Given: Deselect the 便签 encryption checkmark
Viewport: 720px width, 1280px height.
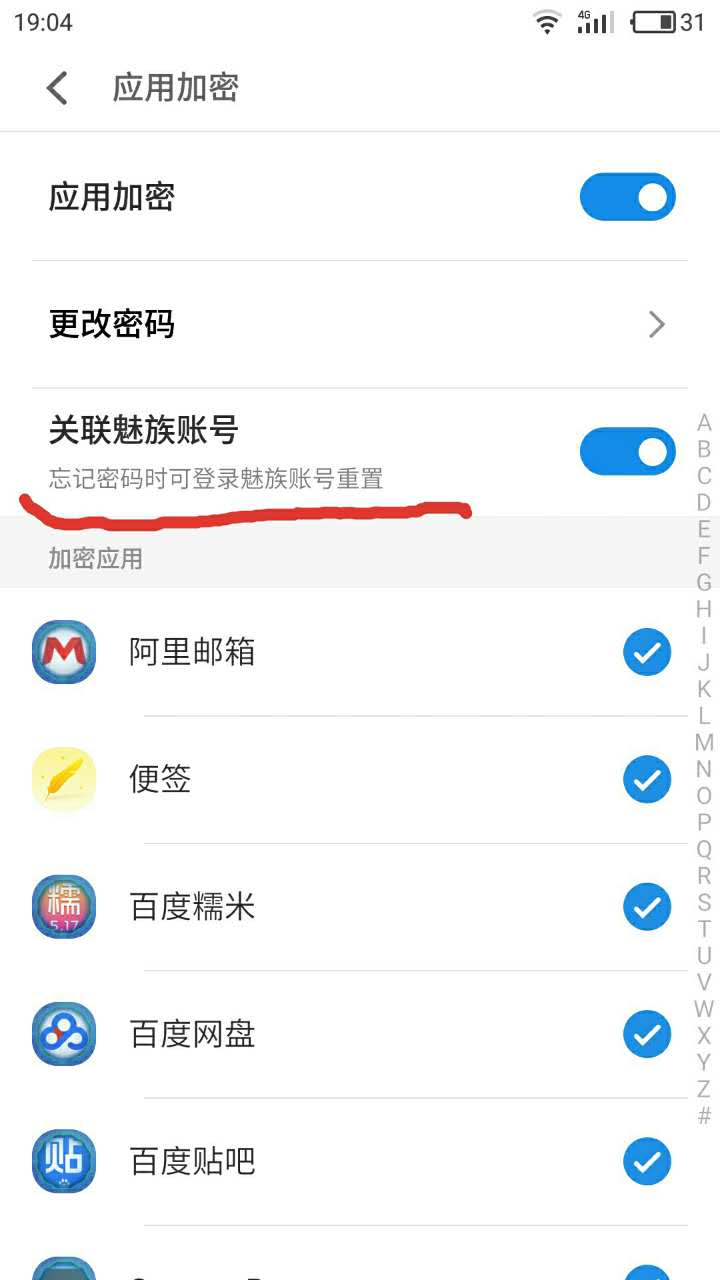Looking at the screenshot, I should tap(647, 780).
